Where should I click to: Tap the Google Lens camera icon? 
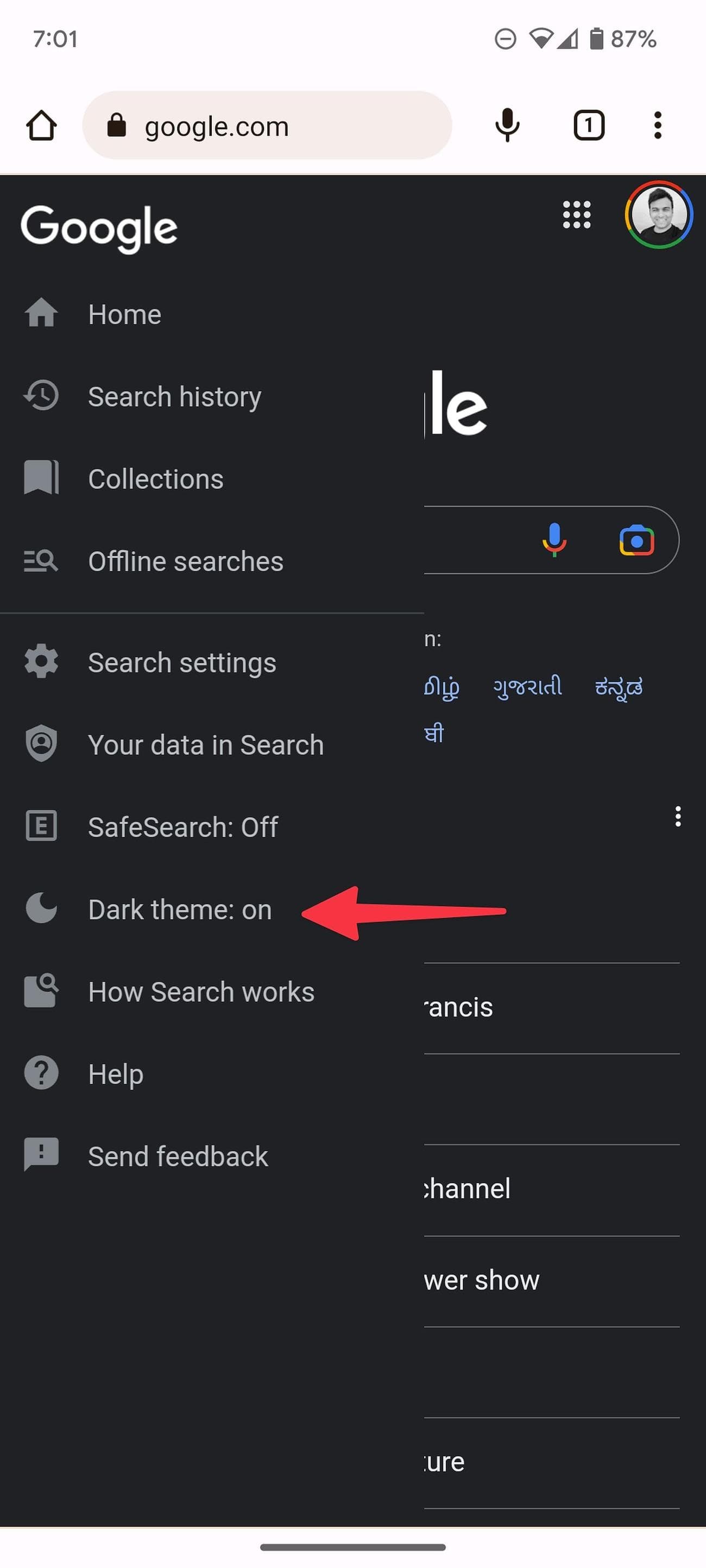636,541
